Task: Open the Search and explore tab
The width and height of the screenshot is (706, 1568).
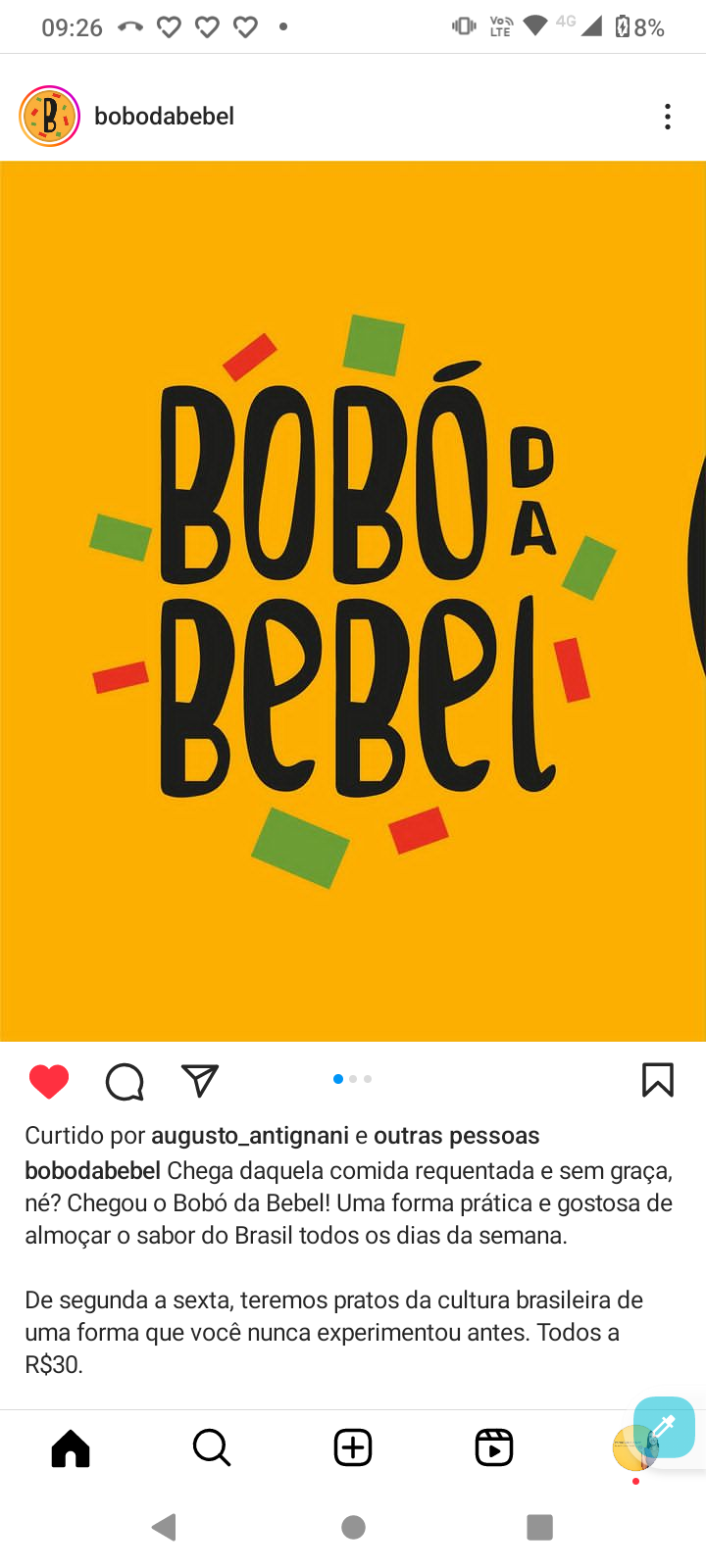Action: pos(212,1447)
